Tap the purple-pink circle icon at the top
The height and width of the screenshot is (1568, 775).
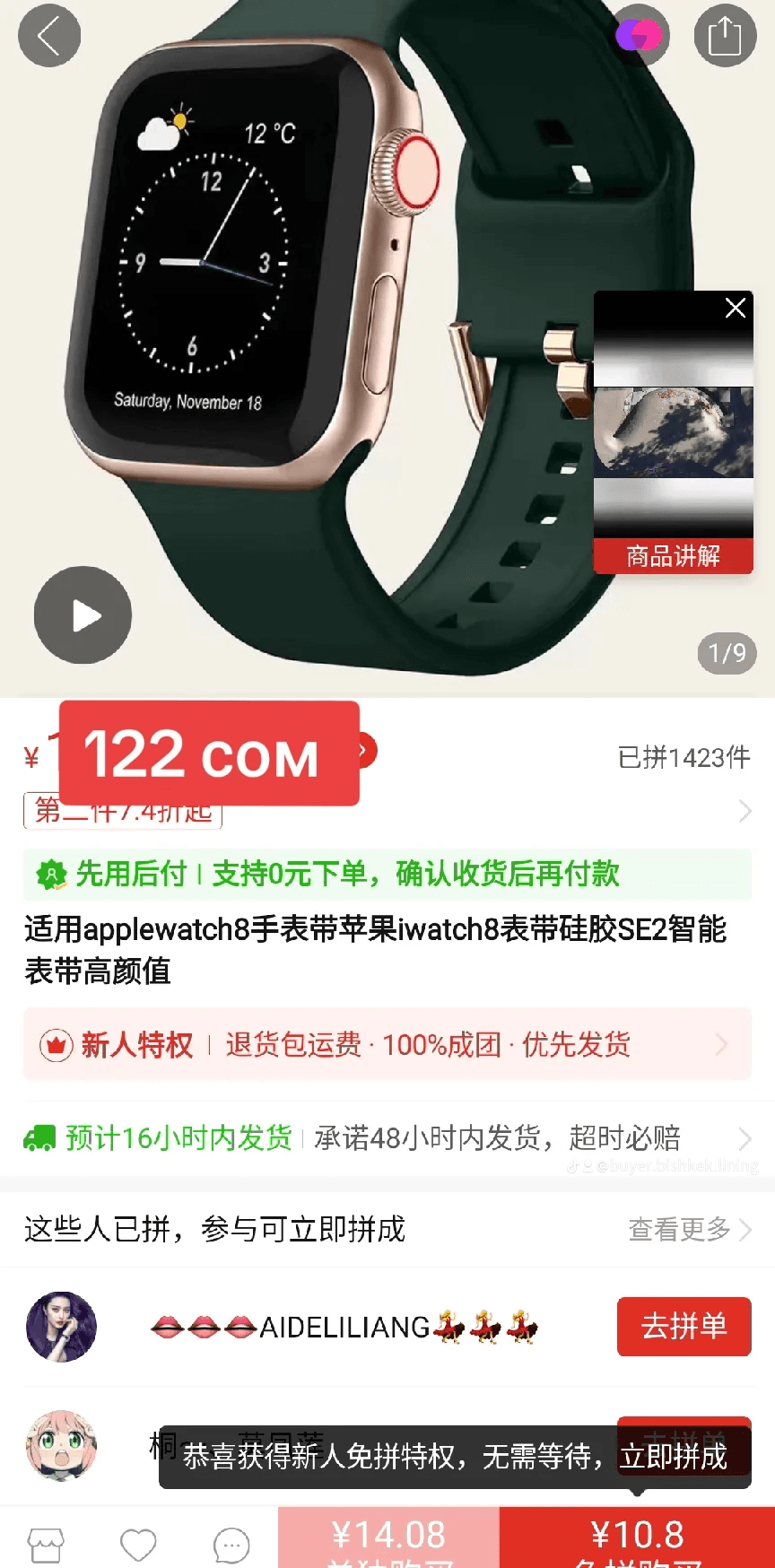(640, 36)
